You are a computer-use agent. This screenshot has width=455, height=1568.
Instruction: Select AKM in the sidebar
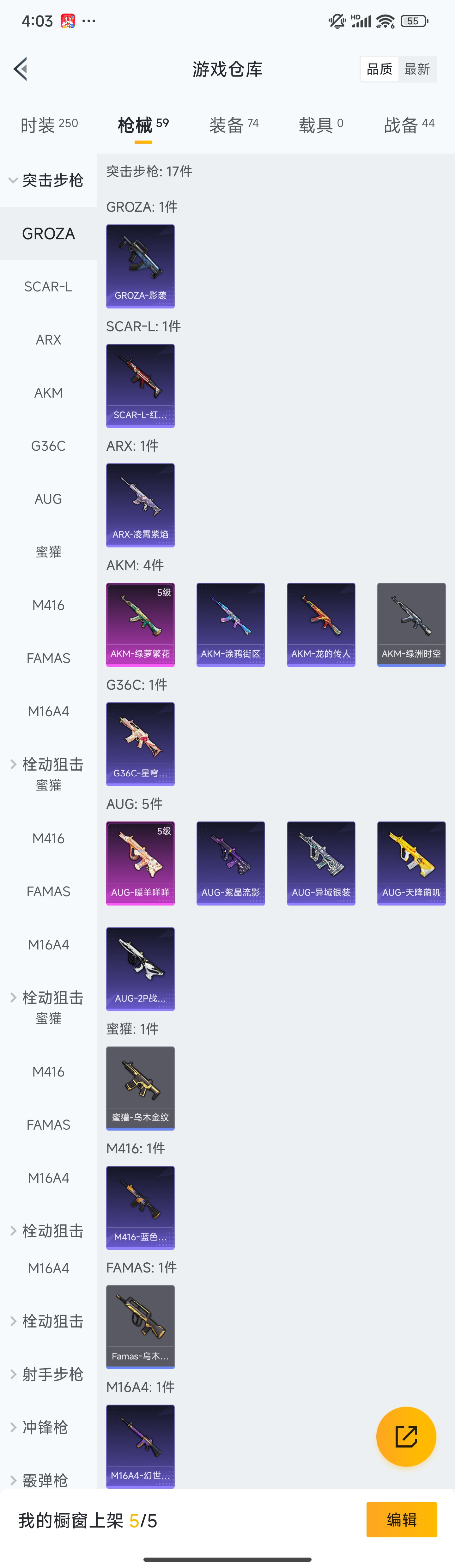[x=48, y=393]
